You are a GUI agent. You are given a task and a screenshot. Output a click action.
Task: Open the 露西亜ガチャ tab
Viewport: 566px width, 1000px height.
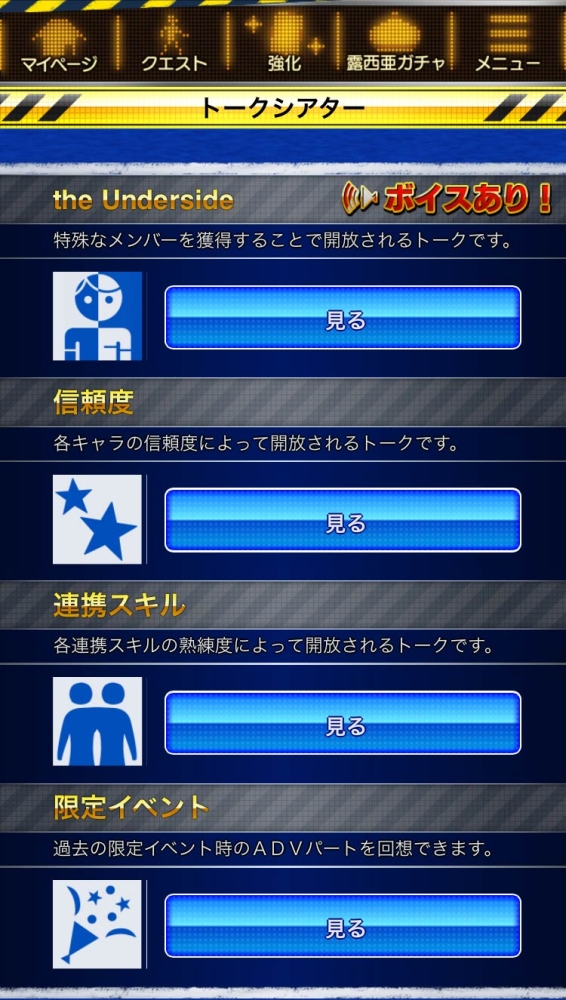coord(395,45)
